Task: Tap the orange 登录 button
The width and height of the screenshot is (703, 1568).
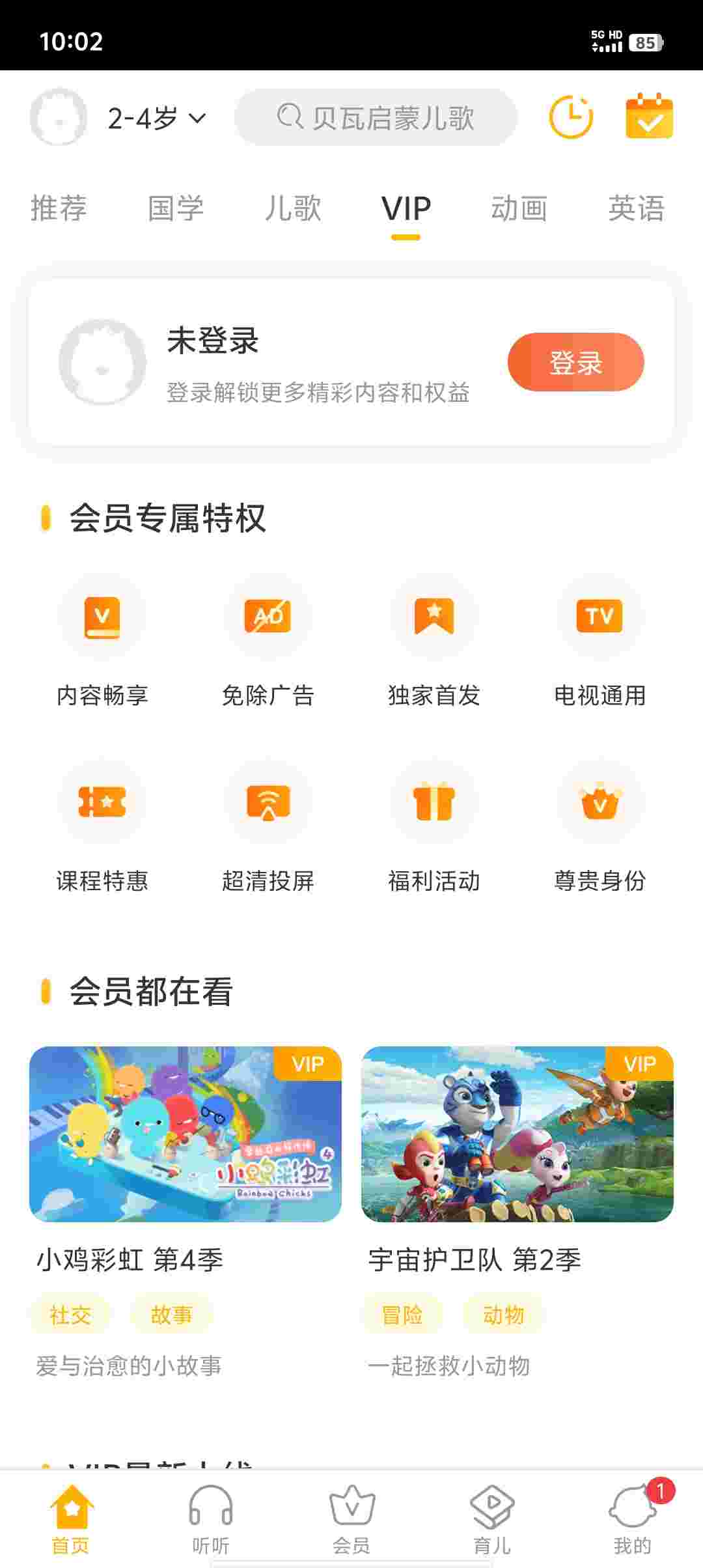Action: coord(575,362)
